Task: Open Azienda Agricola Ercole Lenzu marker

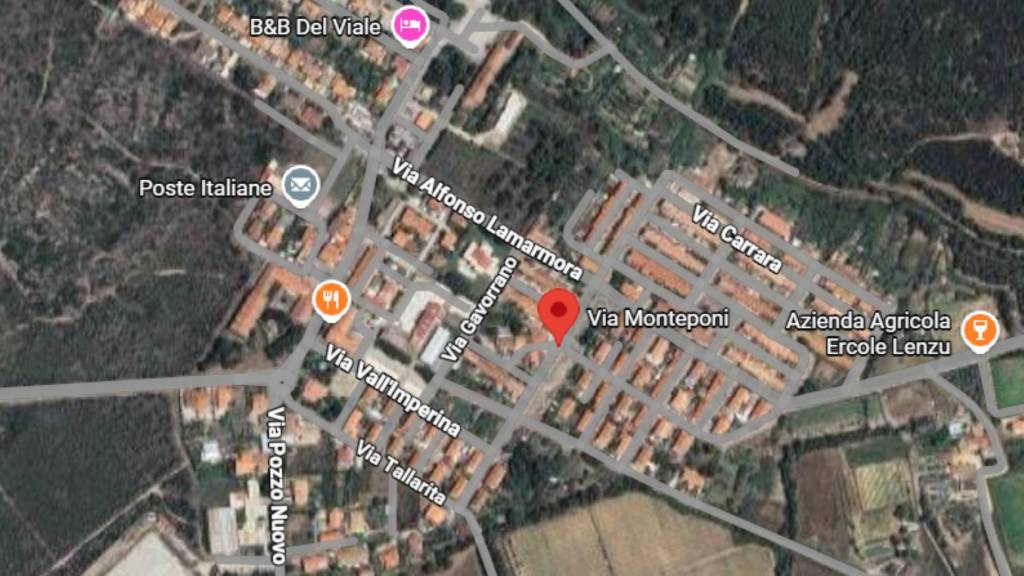Action: click(978, 329)
